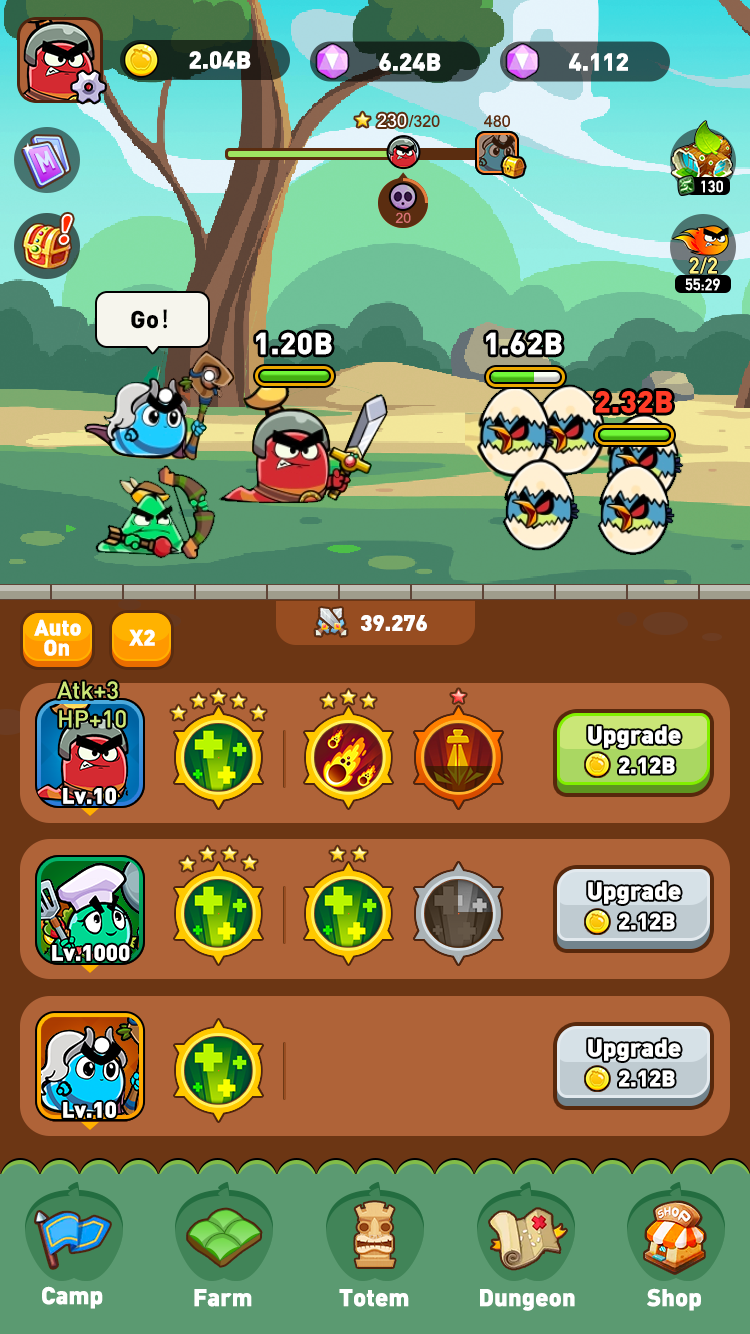This screenshot has width=750, height=1334.
Task: Tap the X2 speed button
Action: tap(141, 639)
